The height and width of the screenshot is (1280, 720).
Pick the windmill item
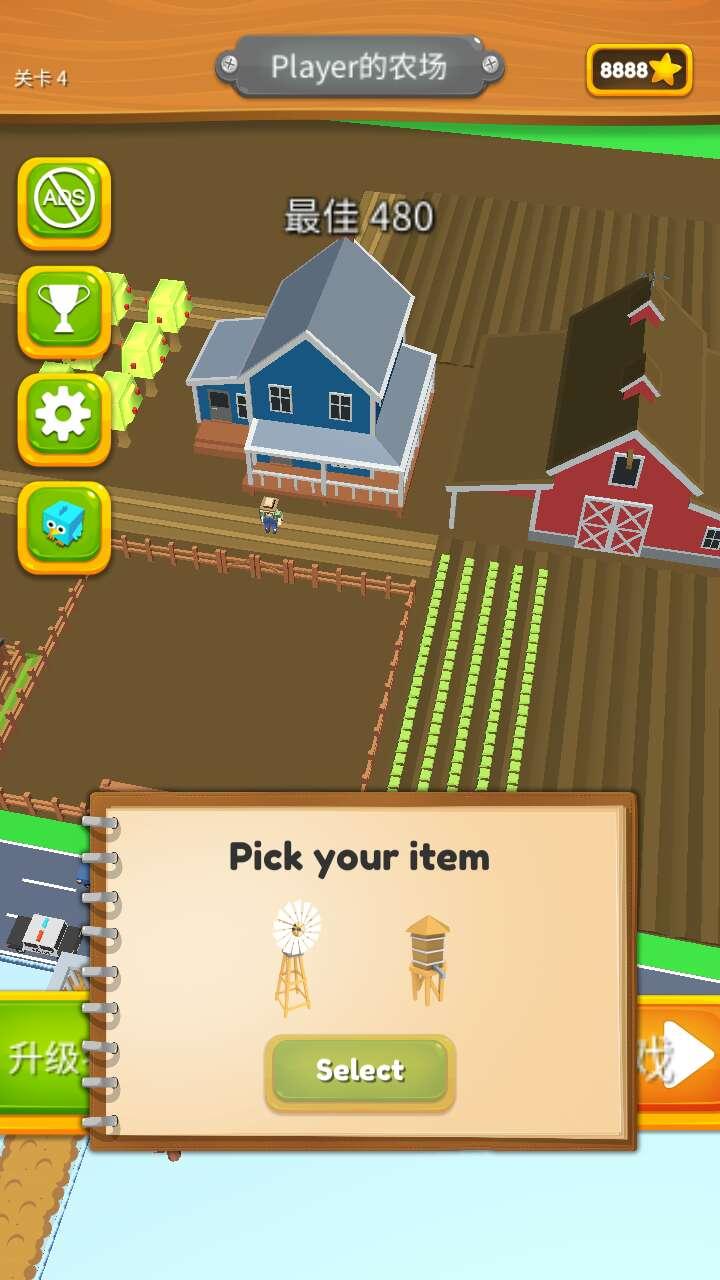coord(296,957)
